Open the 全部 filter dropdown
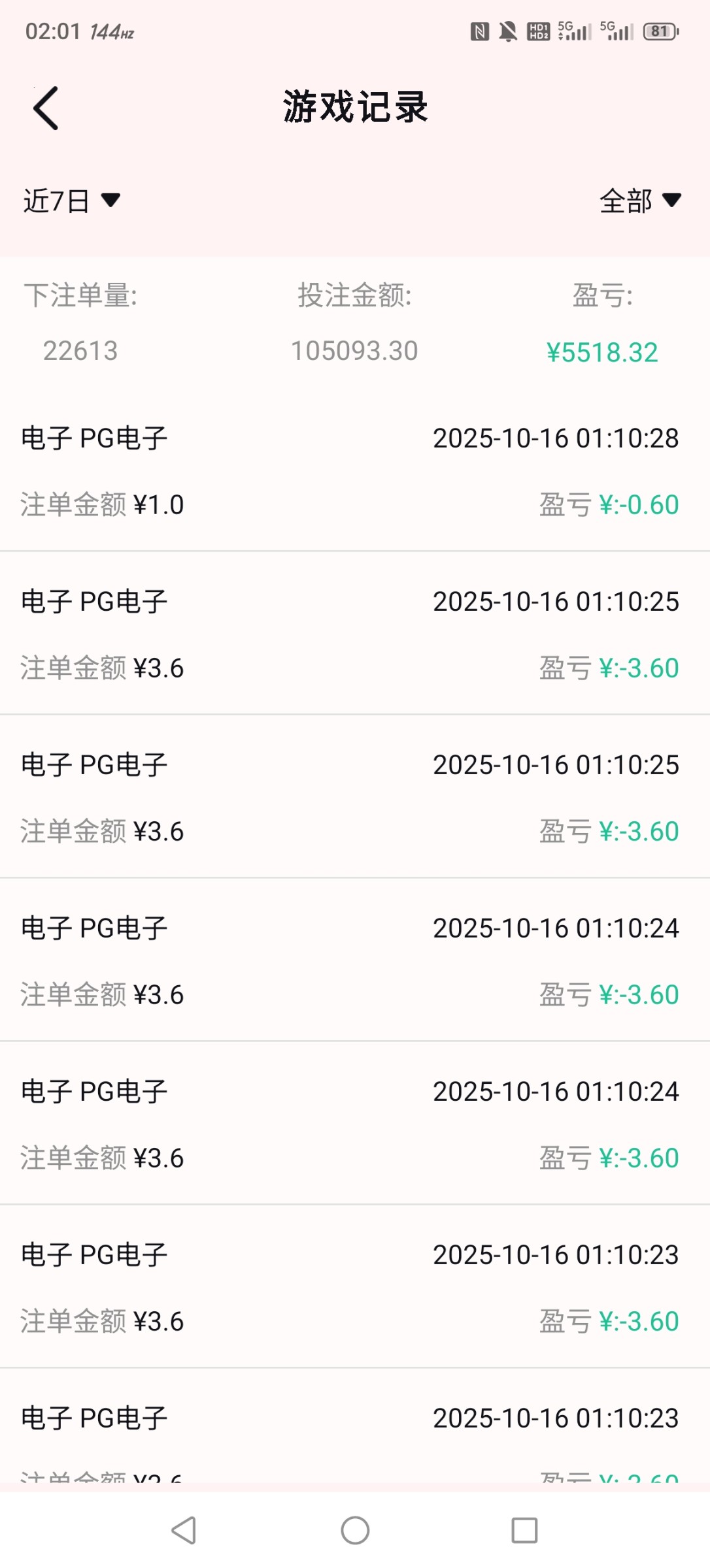Image resolution: width=710 pixels, height=1568 pixels. (637, 203)
